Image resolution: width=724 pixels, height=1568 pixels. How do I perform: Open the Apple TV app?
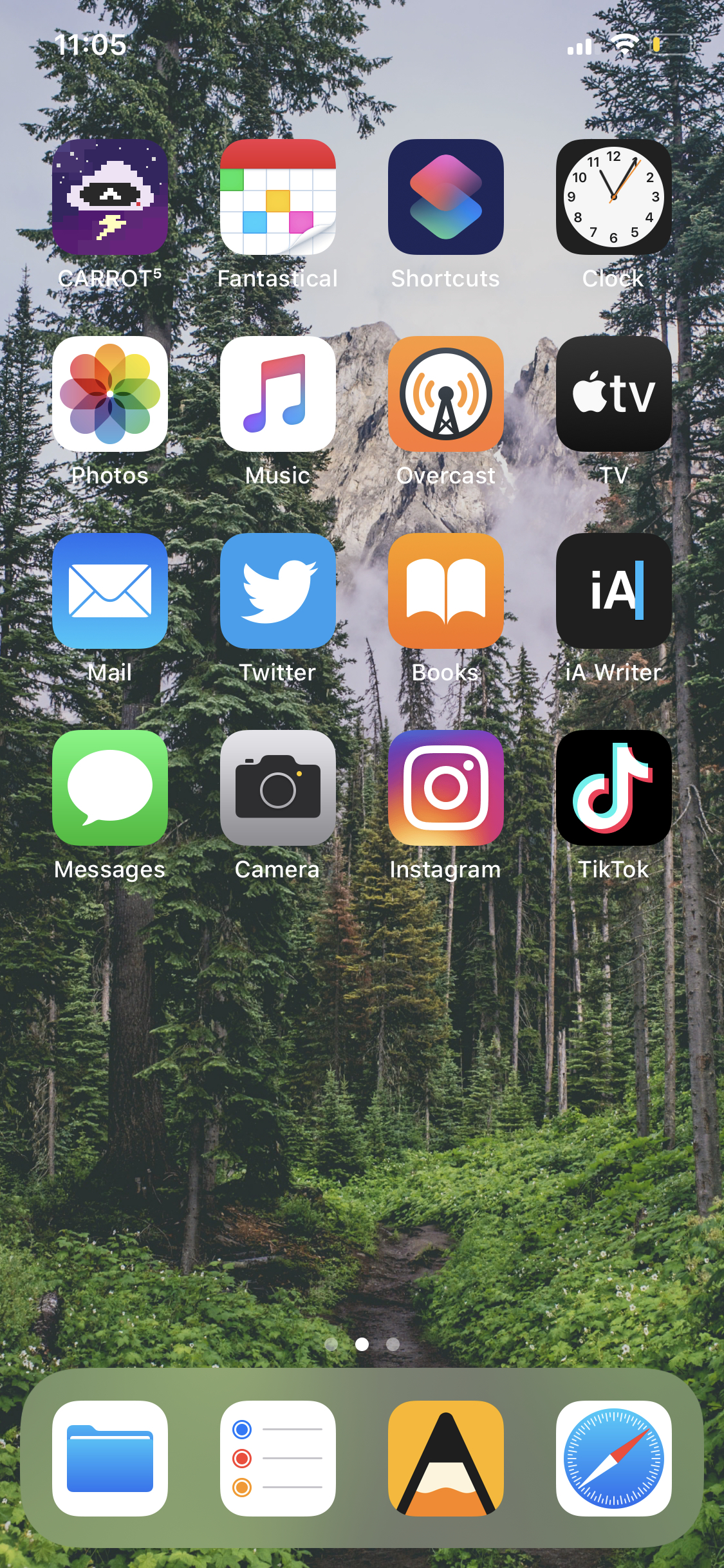click(x=614, y=394)
